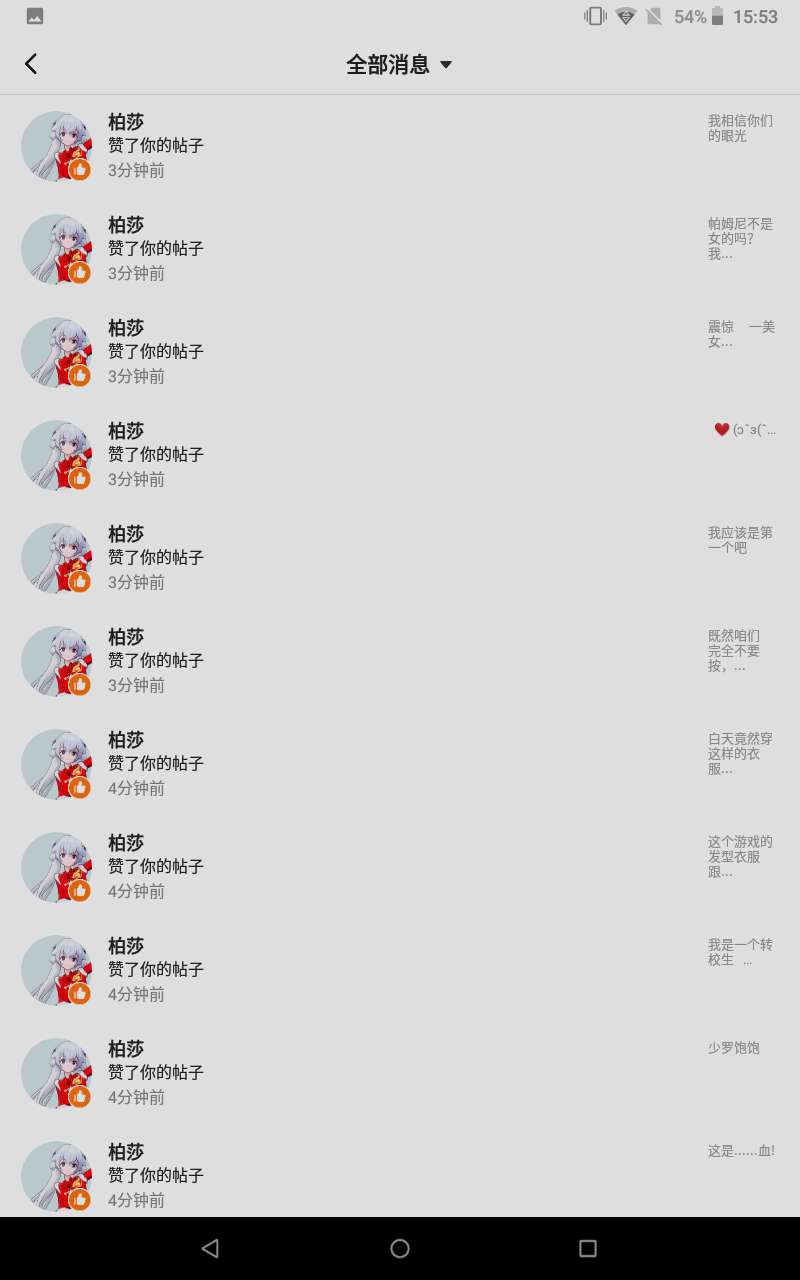Open the notification for 我应该是第一个吧
The height and width of the screenshot is (1280, 800).
tap(400, 558)
